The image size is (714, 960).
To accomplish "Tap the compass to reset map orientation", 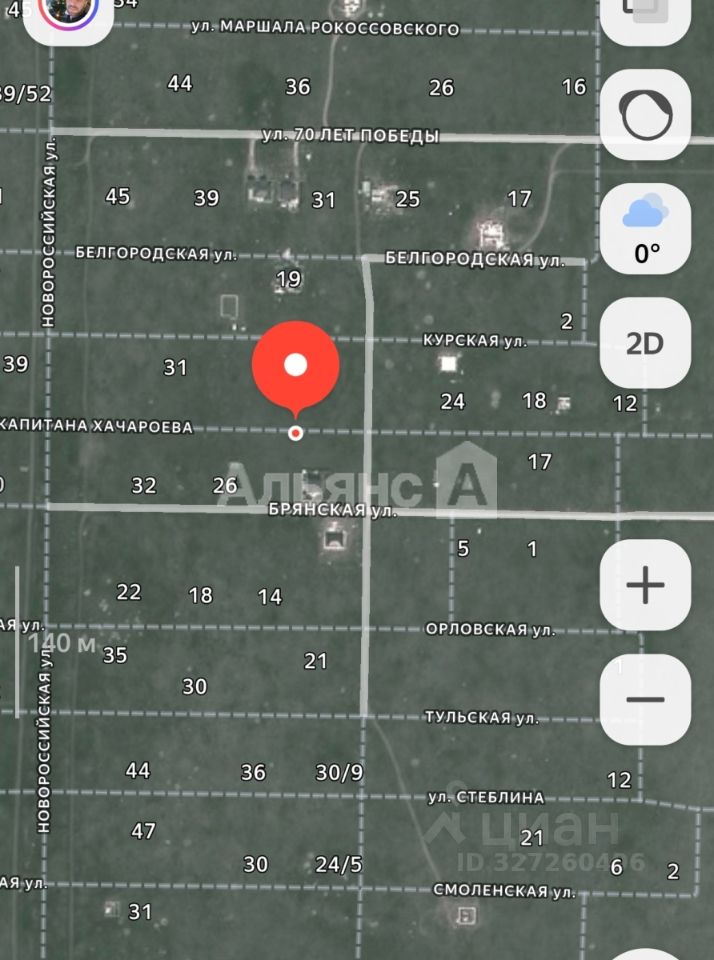I will (x=646, y=116).
